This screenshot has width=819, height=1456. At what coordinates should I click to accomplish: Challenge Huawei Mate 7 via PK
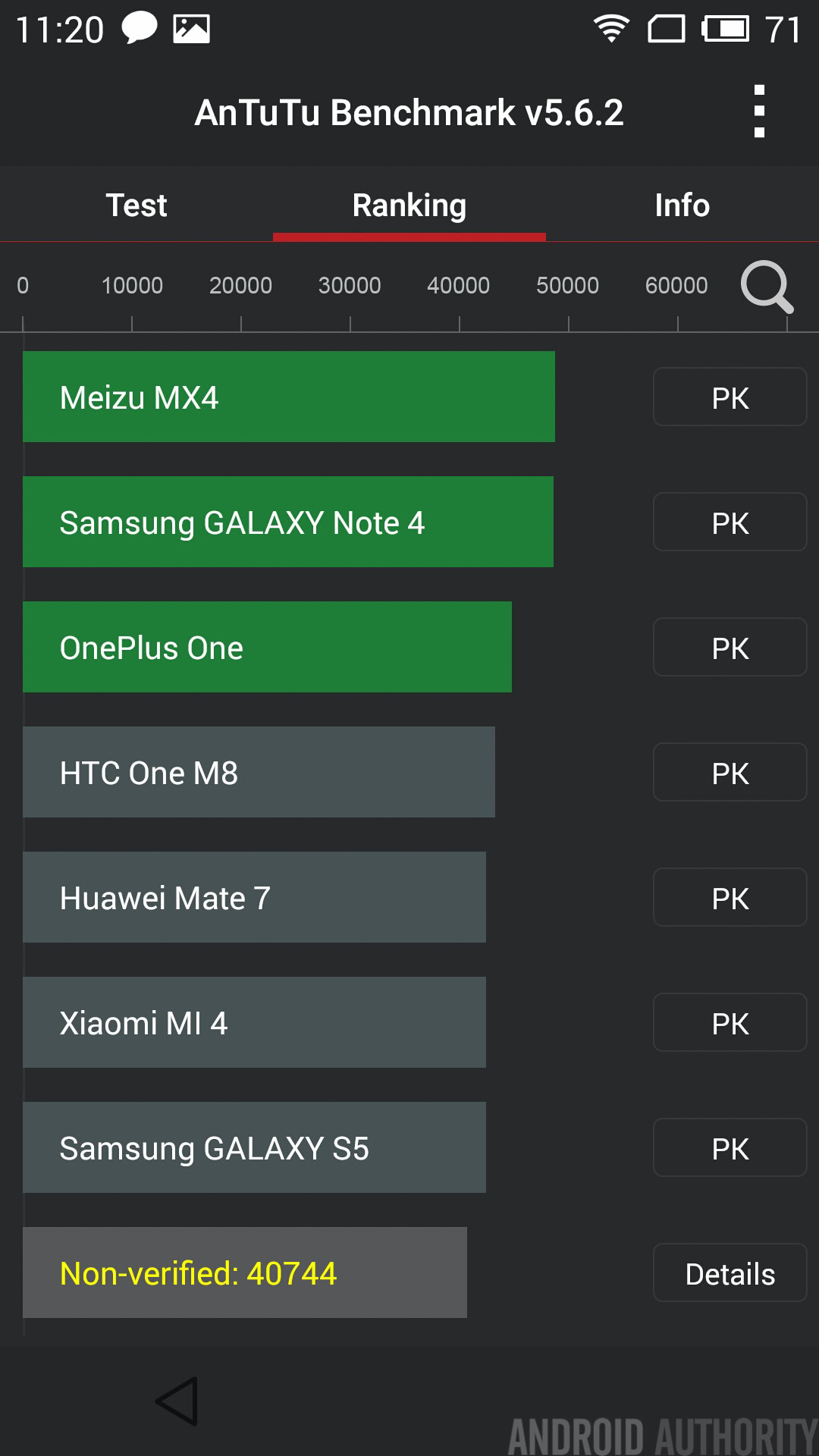click(730, 898)
